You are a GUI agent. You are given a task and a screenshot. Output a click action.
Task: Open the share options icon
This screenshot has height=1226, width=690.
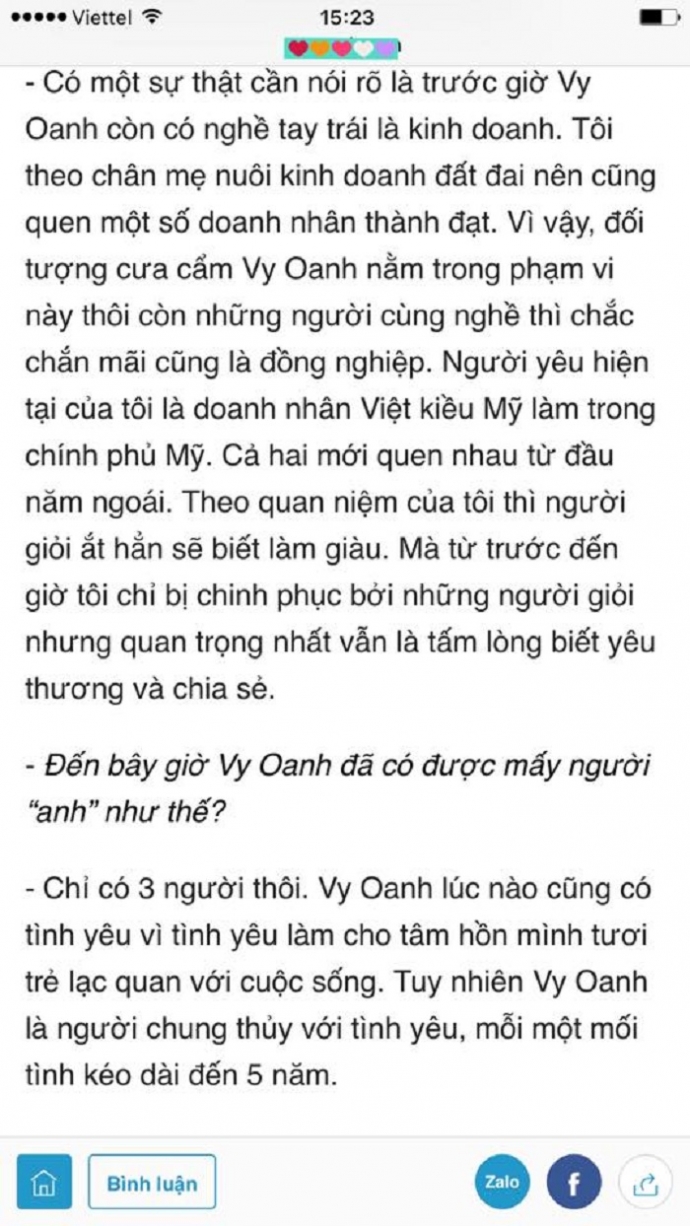(643, 1183)
